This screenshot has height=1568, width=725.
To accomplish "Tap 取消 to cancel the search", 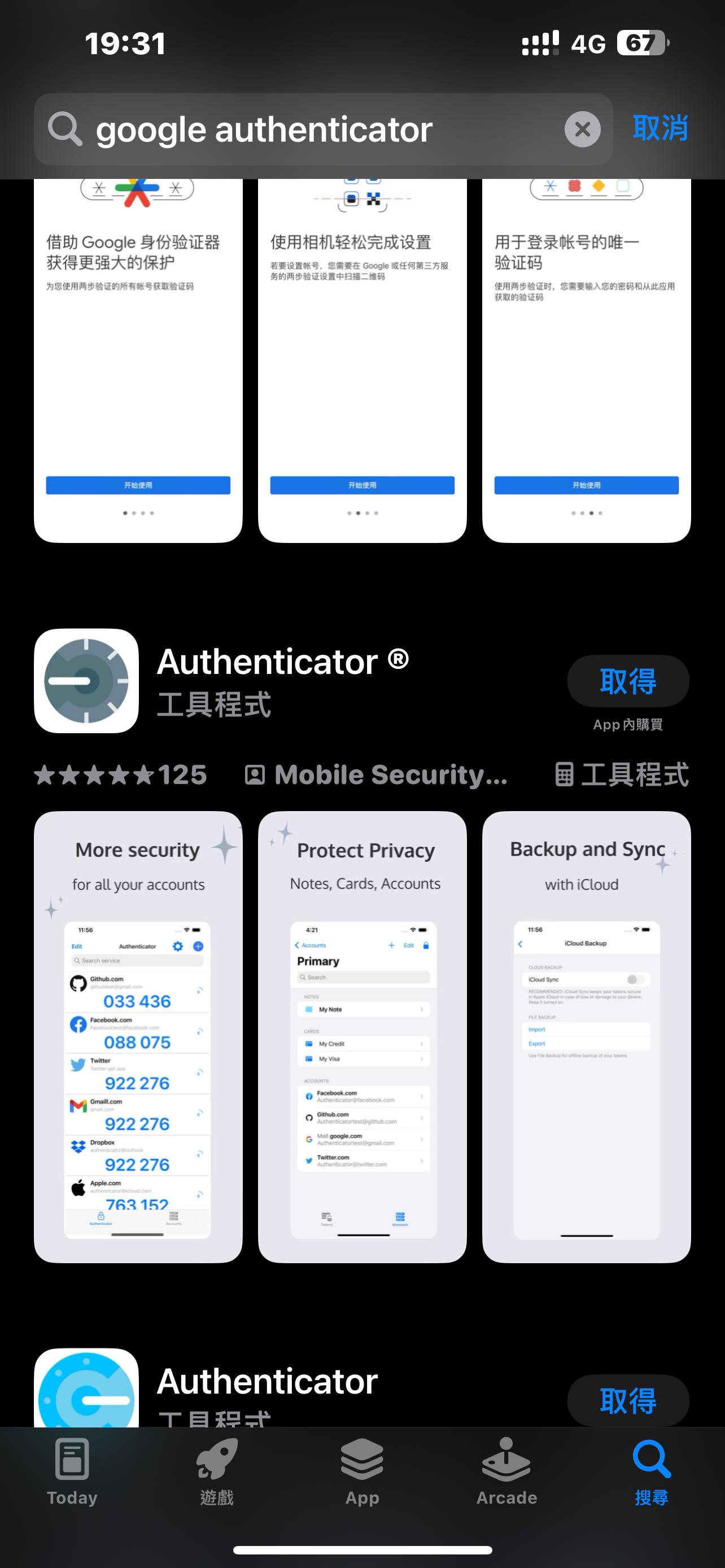I will (660, 129).
